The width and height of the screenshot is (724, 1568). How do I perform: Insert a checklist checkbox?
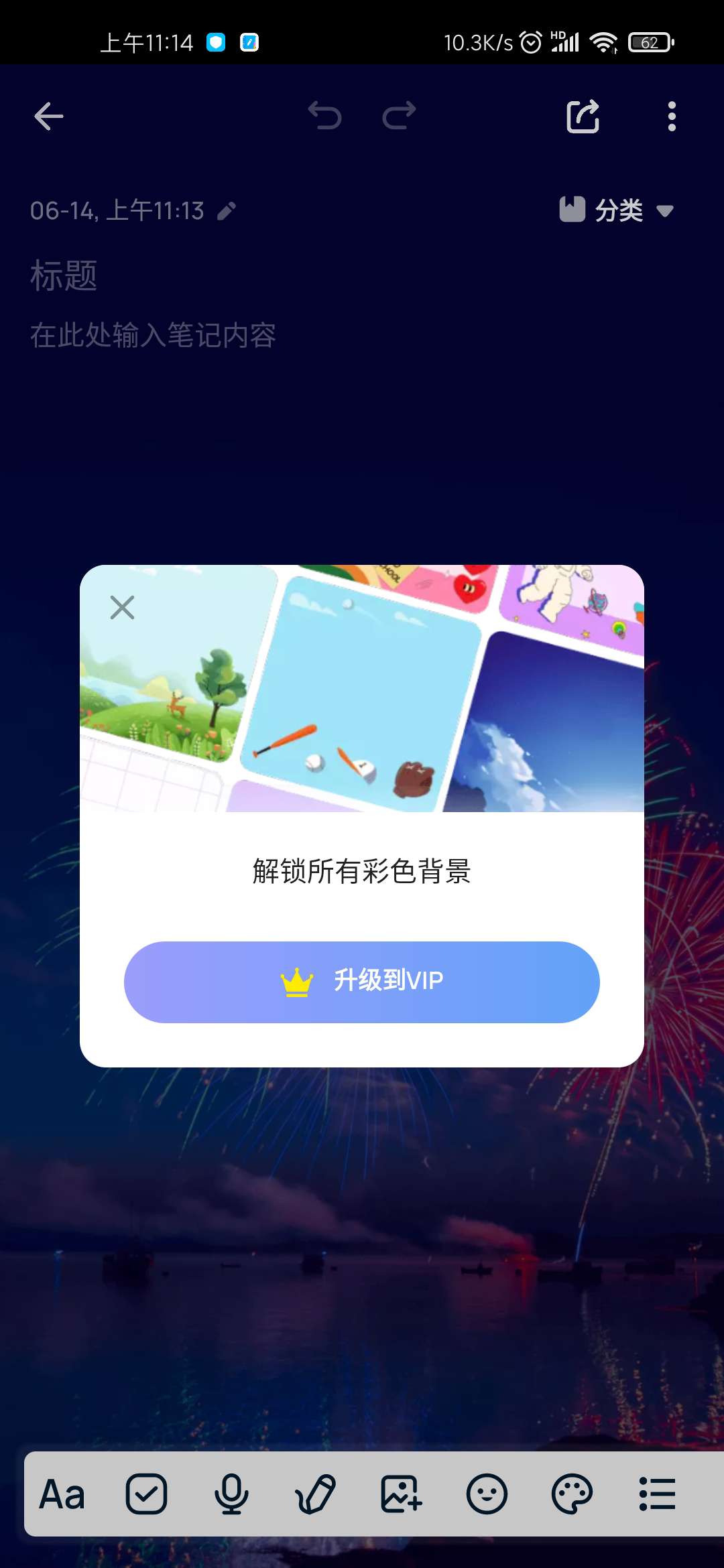[146, 1494]
